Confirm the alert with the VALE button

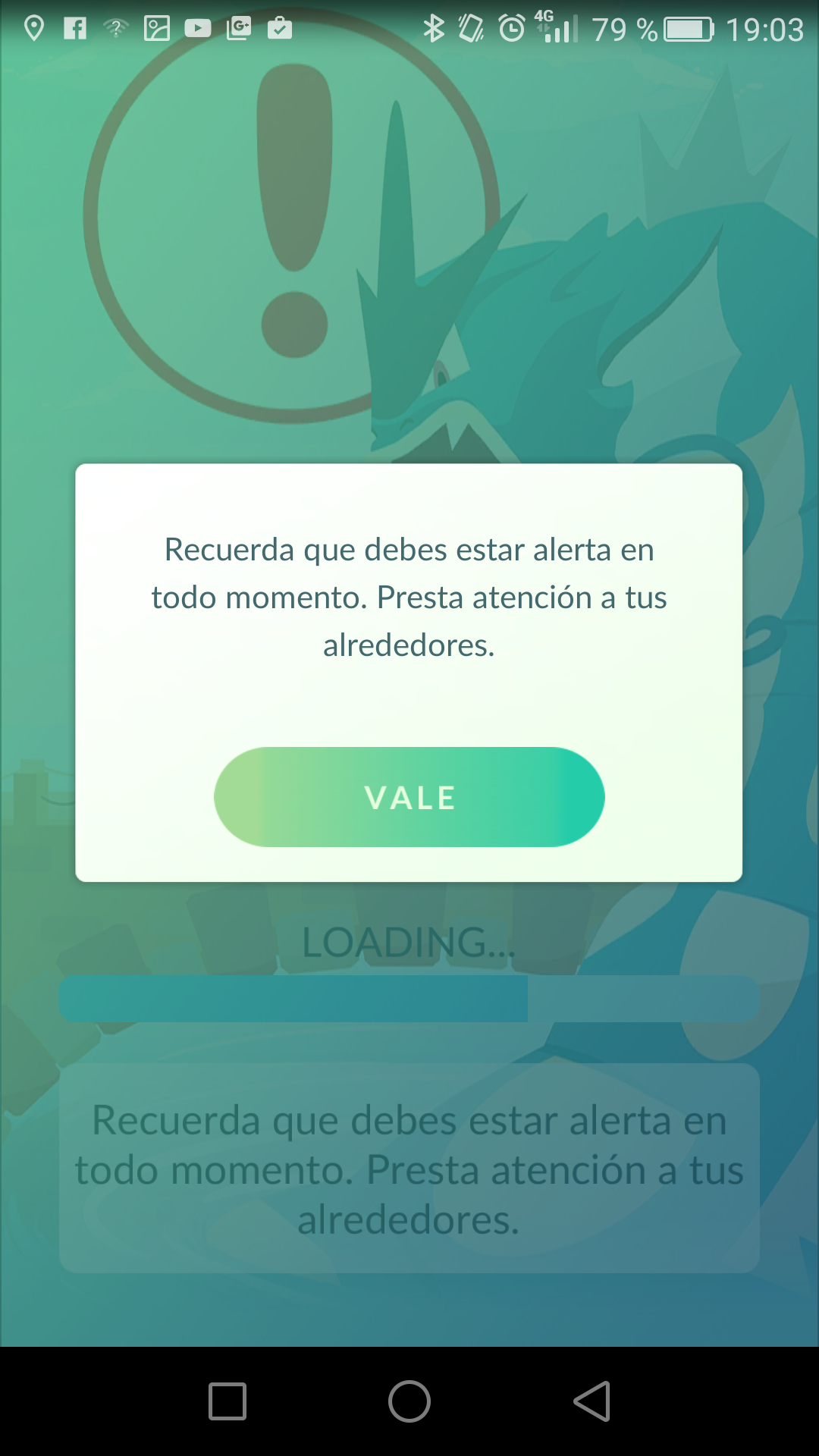[409, 797]
